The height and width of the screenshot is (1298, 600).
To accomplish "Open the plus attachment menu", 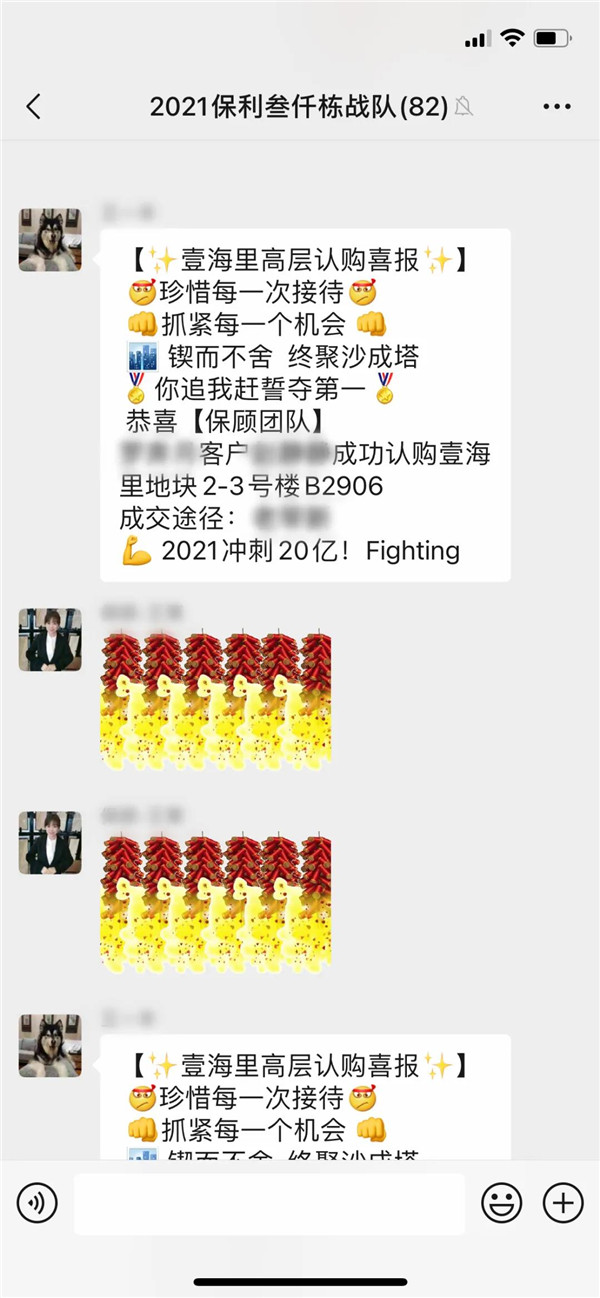I will click(x=562, y=1203).
